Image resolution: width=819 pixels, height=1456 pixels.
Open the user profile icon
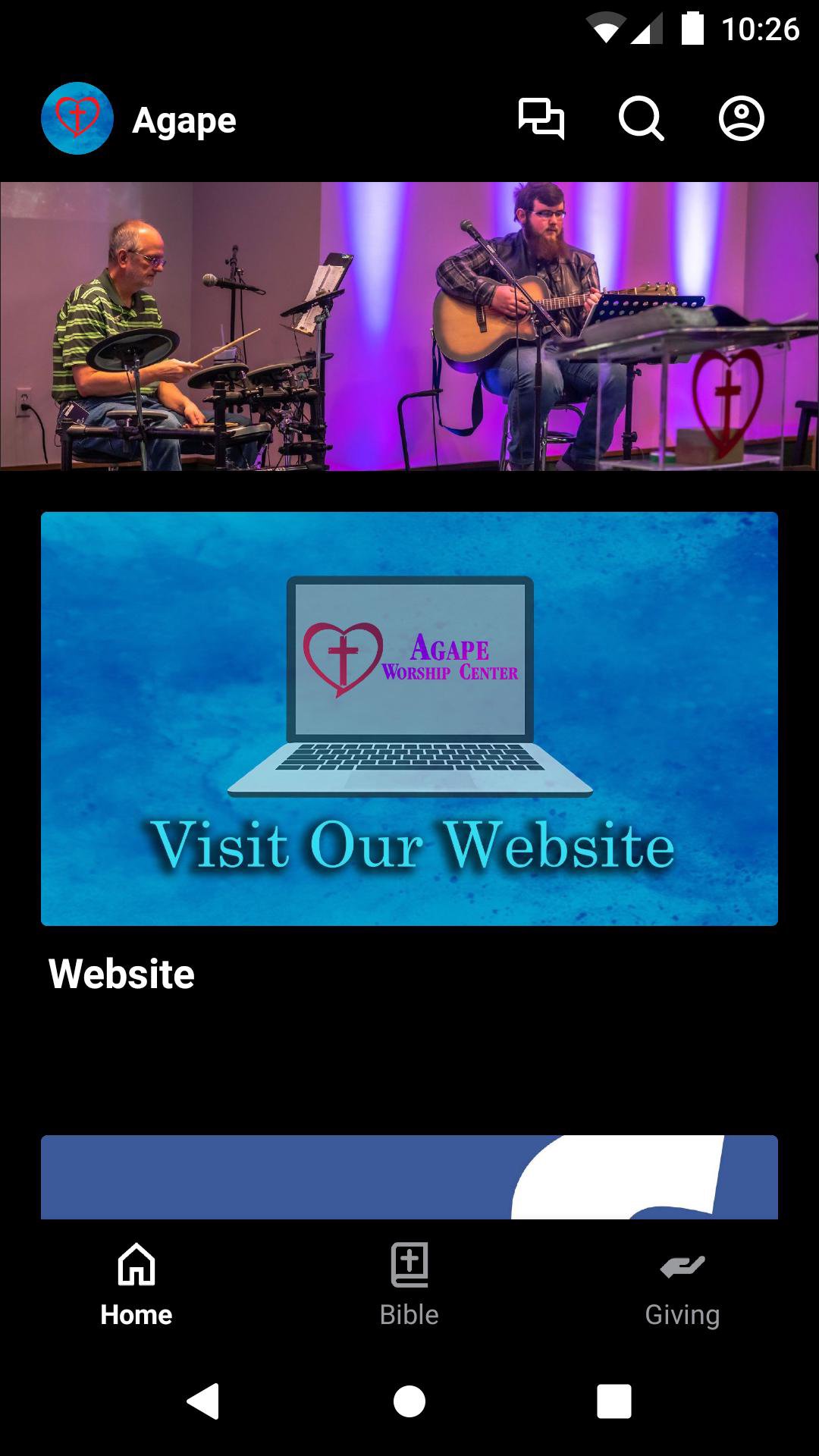(741, 119)
